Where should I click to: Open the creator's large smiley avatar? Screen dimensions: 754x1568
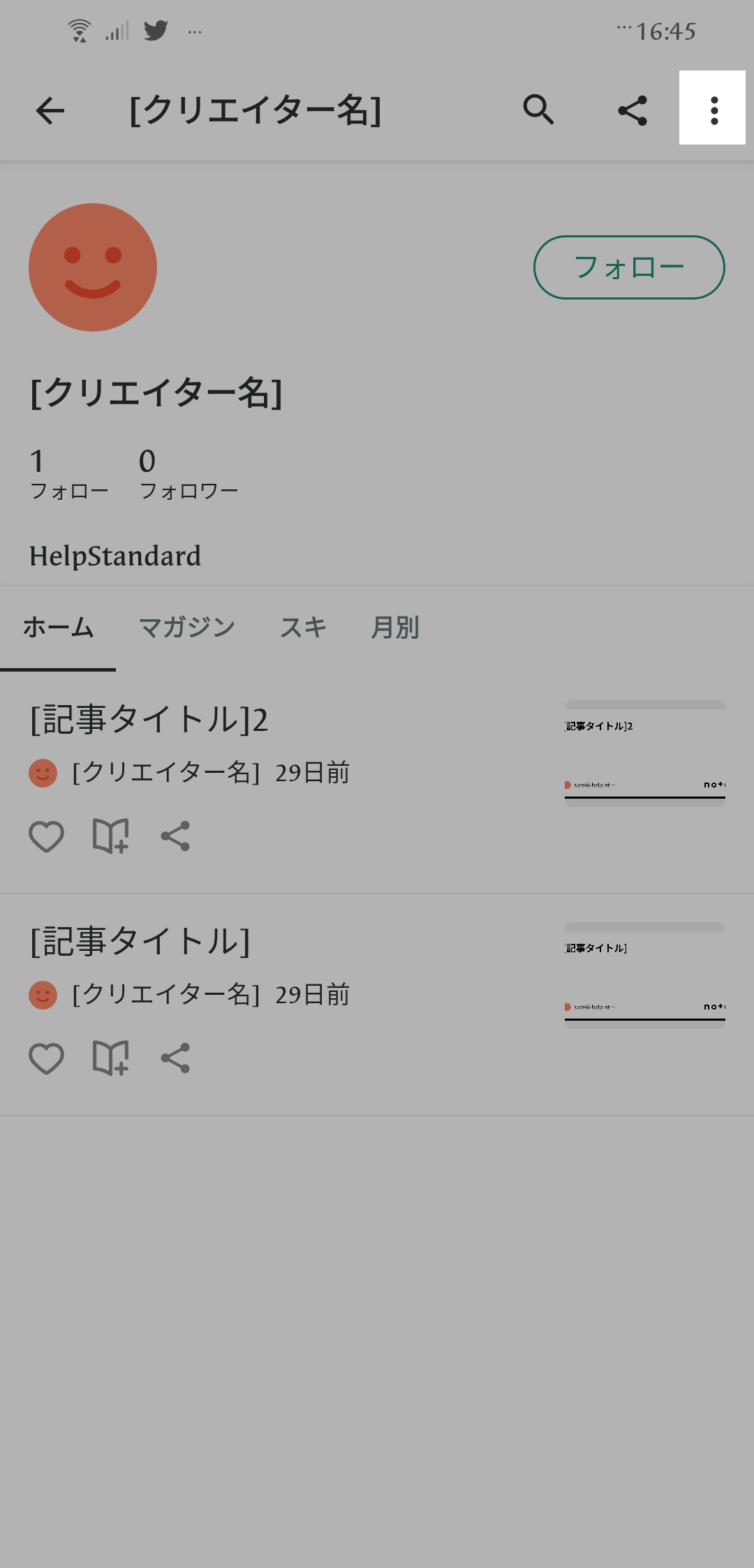click(93, 267)
